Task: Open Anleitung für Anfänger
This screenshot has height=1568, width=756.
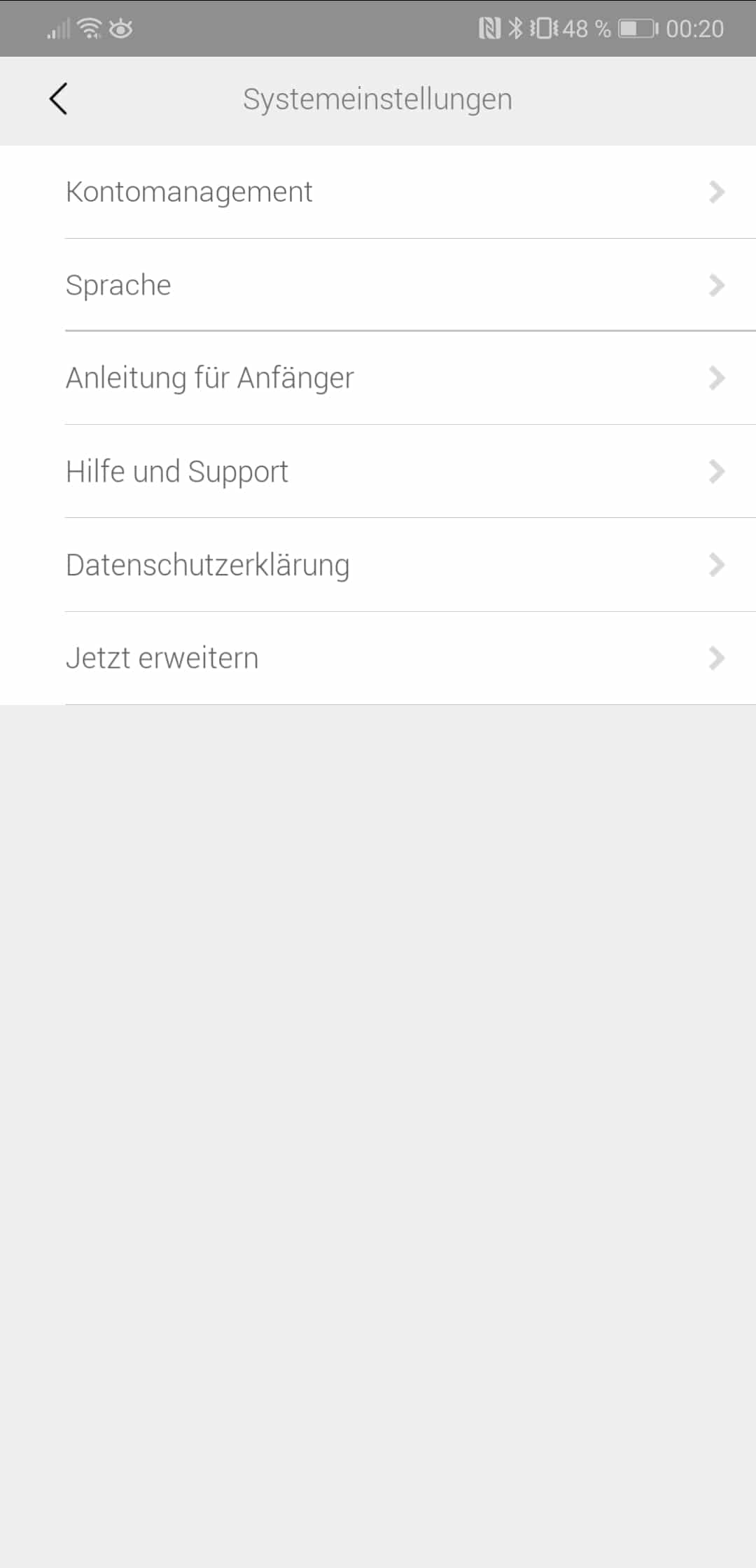Action: click(378, 378)
